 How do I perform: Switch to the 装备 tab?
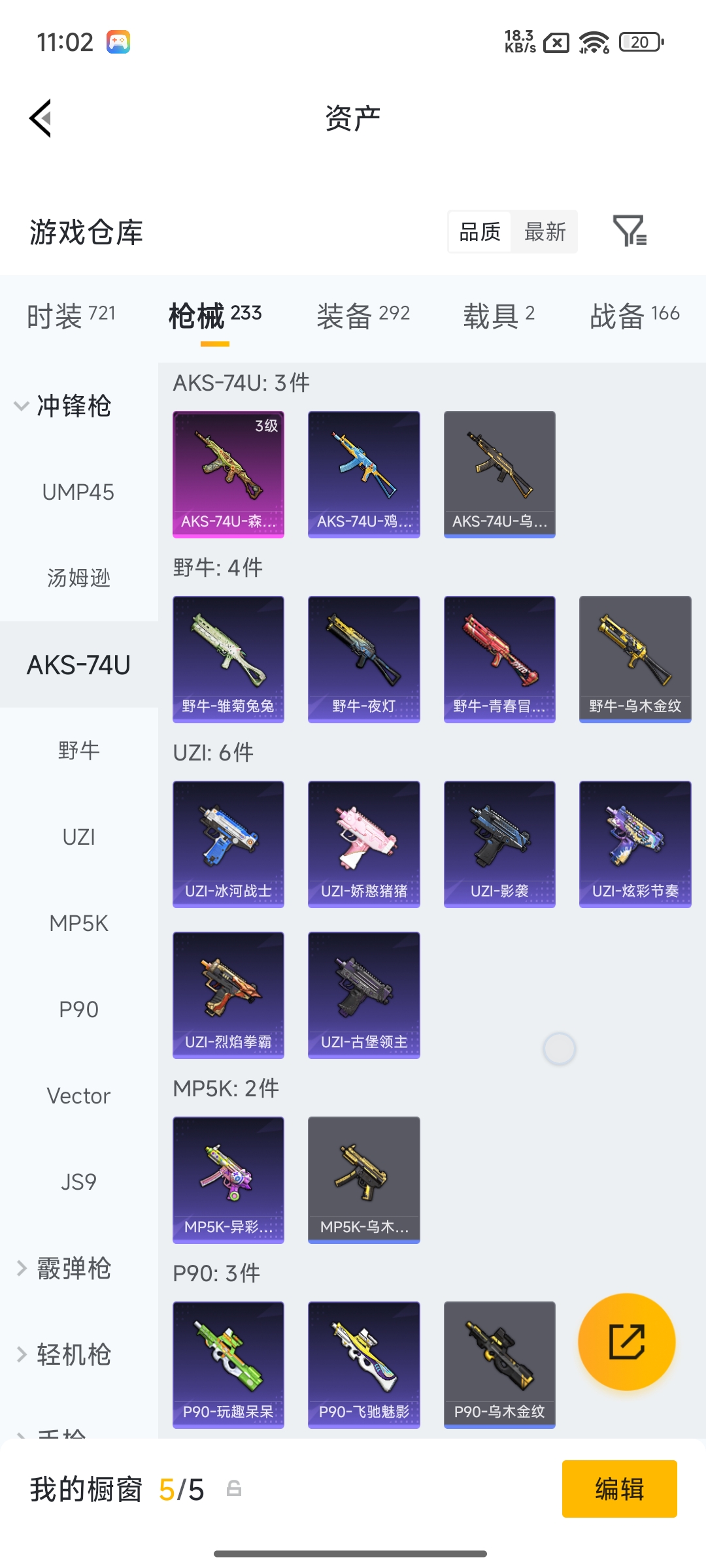click(x=363, y=316)
